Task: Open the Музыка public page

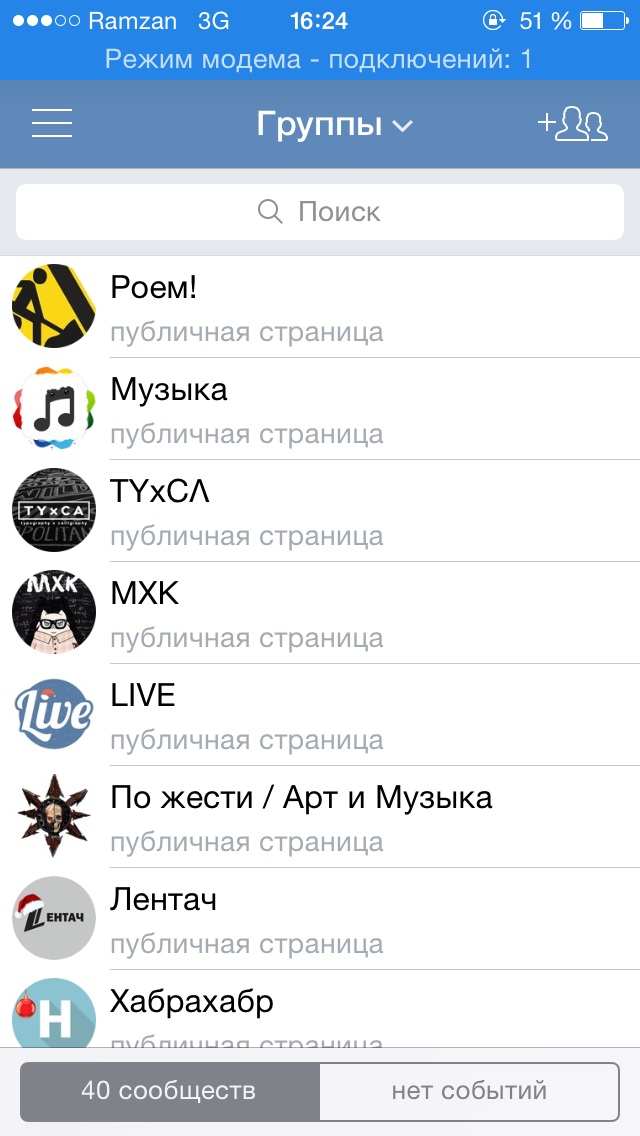Action: 320,408
